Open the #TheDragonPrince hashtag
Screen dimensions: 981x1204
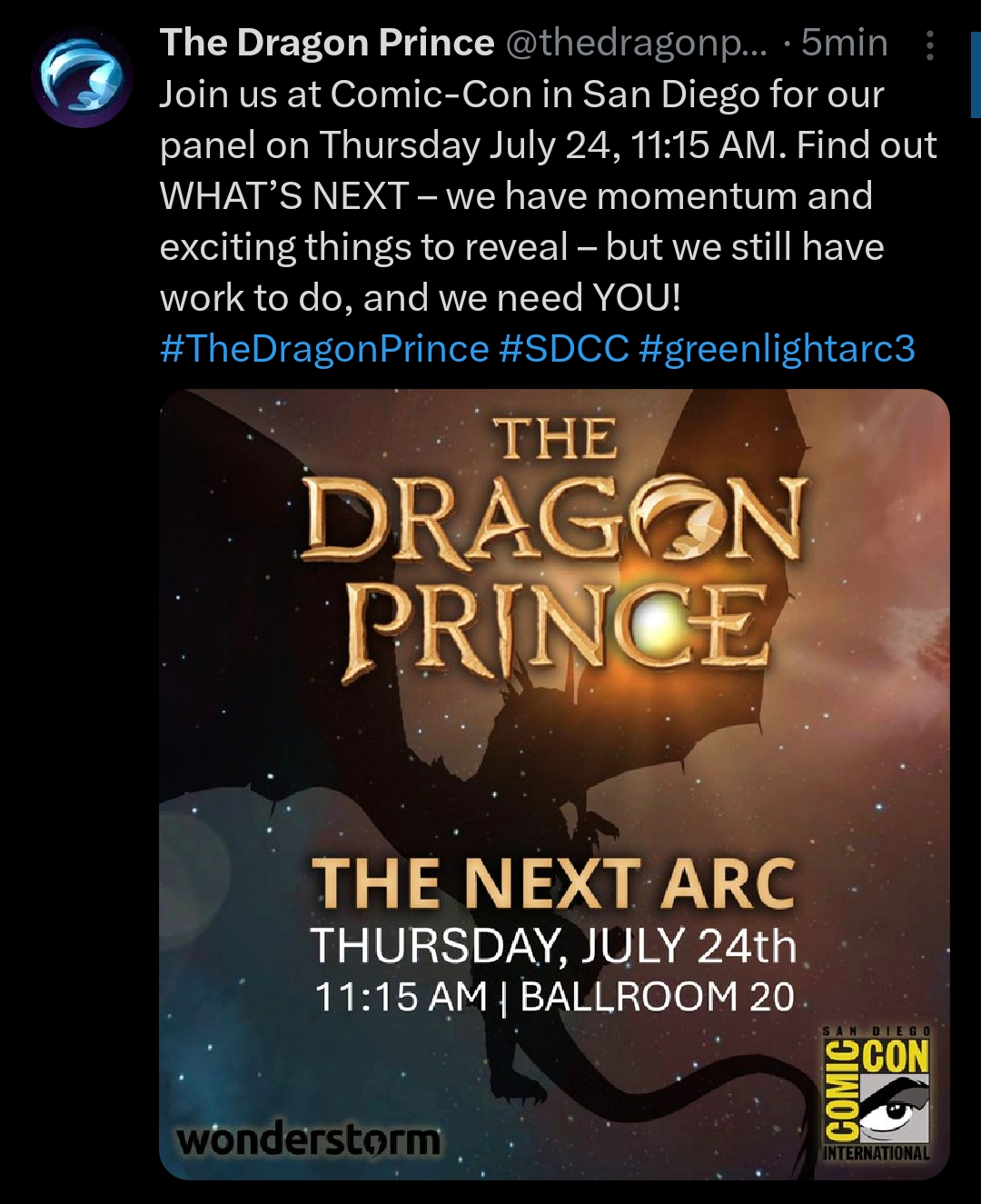324,349
